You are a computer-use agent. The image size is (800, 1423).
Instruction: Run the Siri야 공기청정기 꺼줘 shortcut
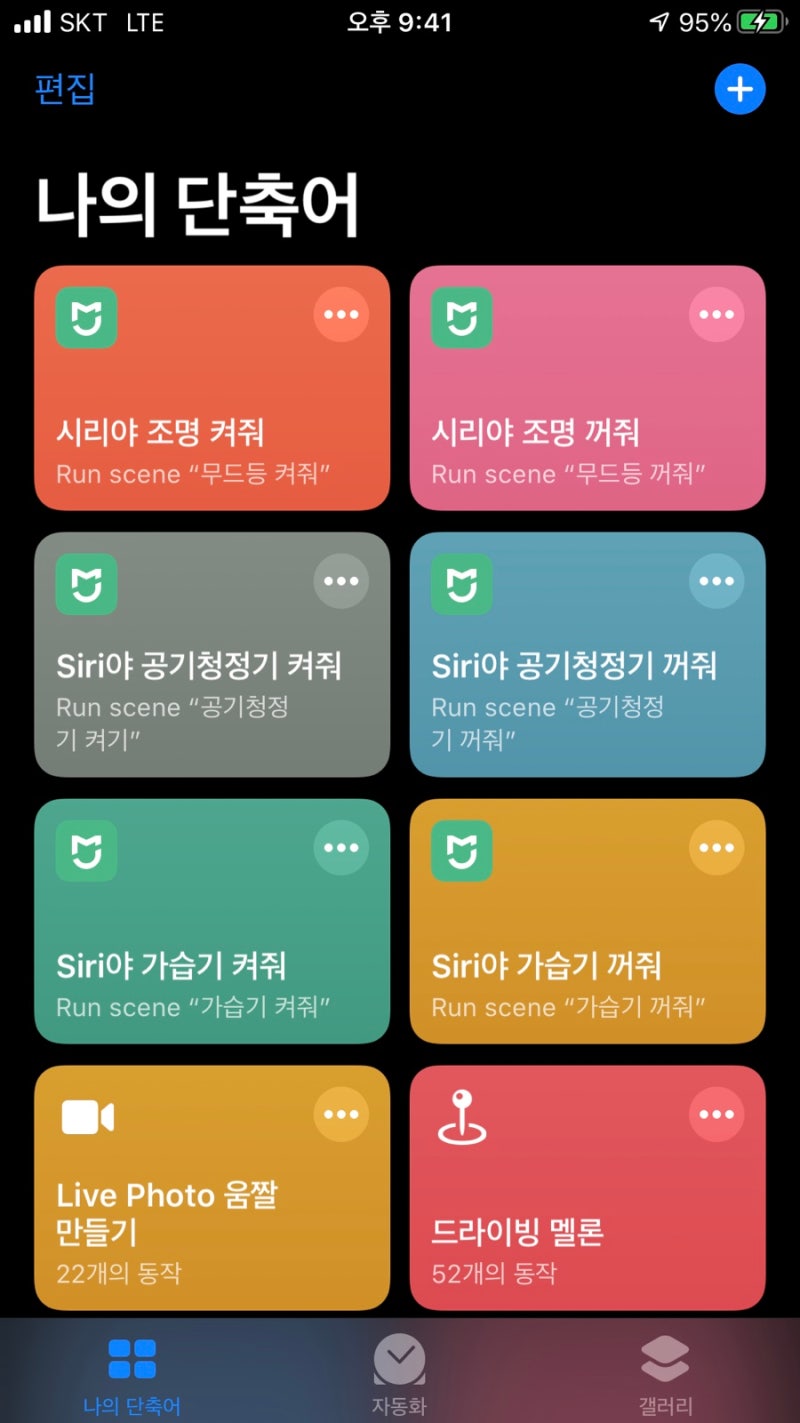588,655
